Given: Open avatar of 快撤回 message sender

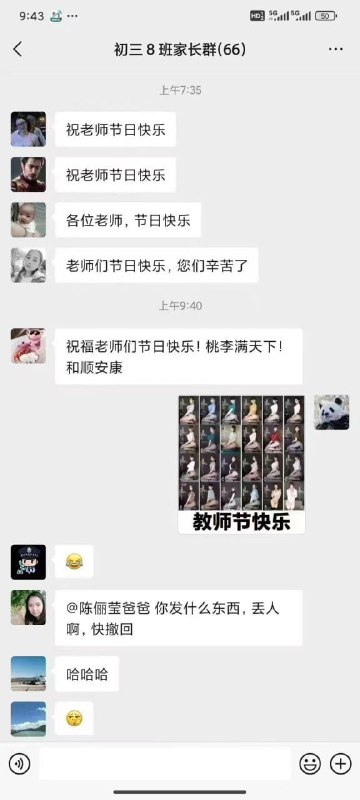Looking at the screenshot, I should [29, 608].
